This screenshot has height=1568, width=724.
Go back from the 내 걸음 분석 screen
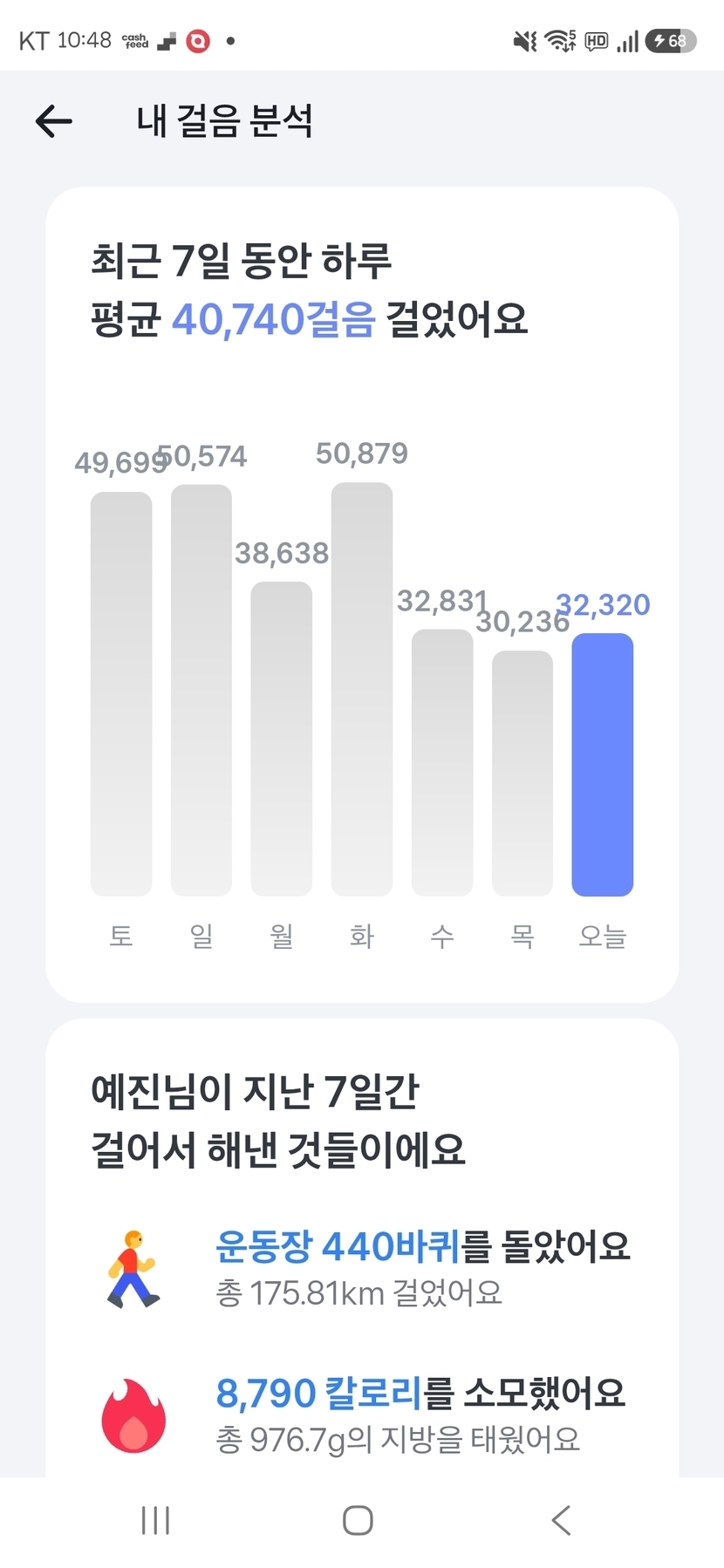tap(54, 121)
